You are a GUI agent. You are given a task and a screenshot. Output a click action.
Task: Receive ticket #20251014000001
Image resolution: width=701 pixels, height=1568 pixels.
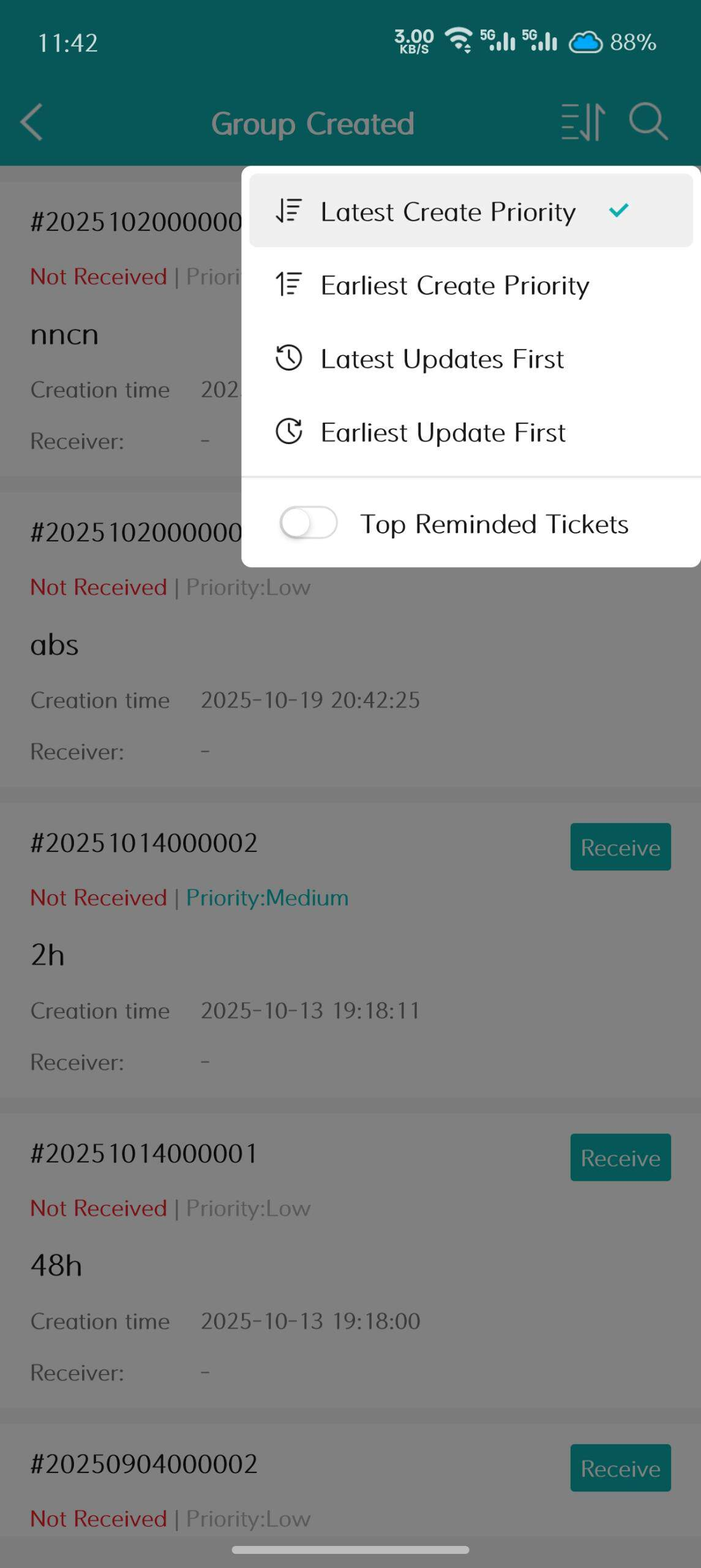tap(620, 1158)
